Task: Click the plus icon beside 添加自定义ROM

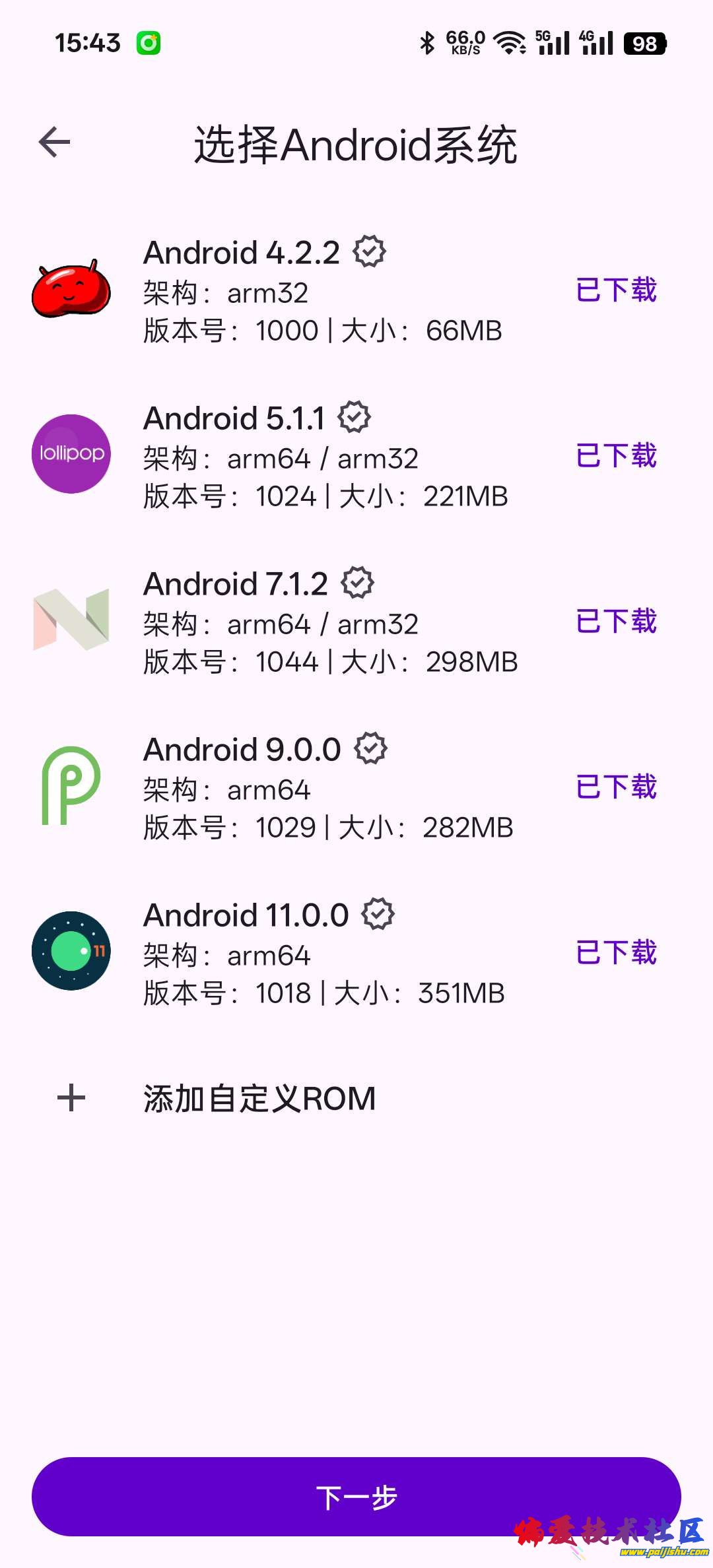Action: 70,1097
